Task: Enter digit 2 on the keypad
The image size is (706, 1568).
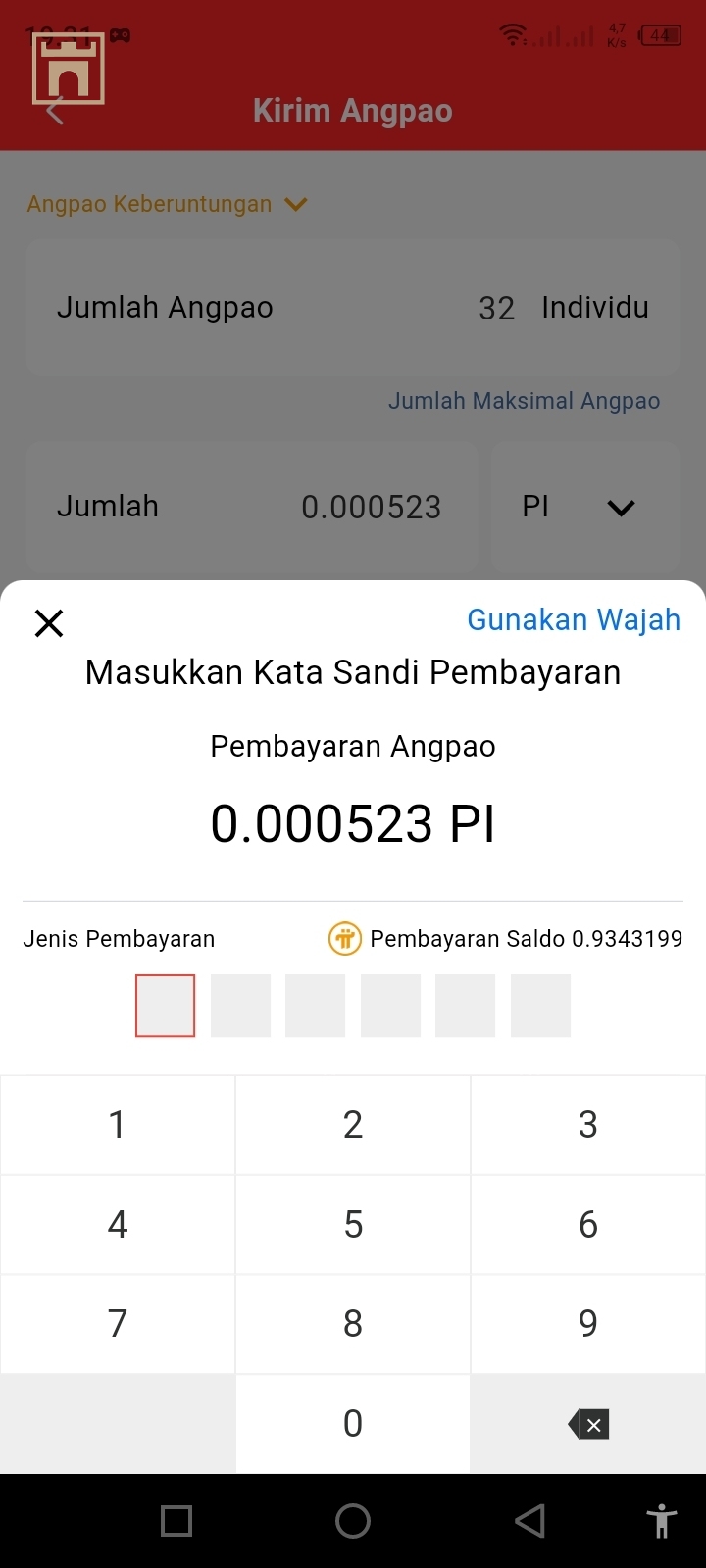Action: point(353,1125)
